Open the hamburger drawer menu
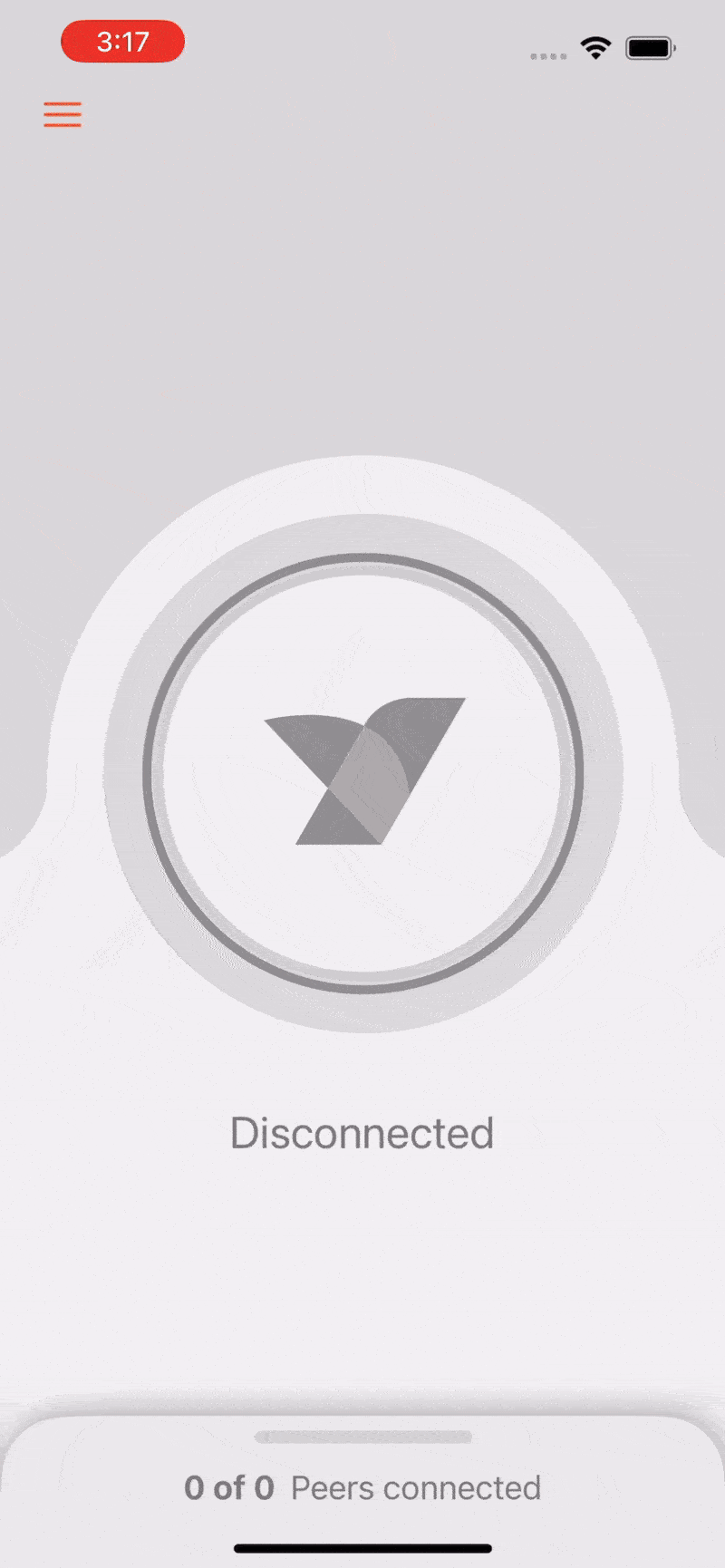Viewport: 725px width, 1568px height. tap(63, 115)
